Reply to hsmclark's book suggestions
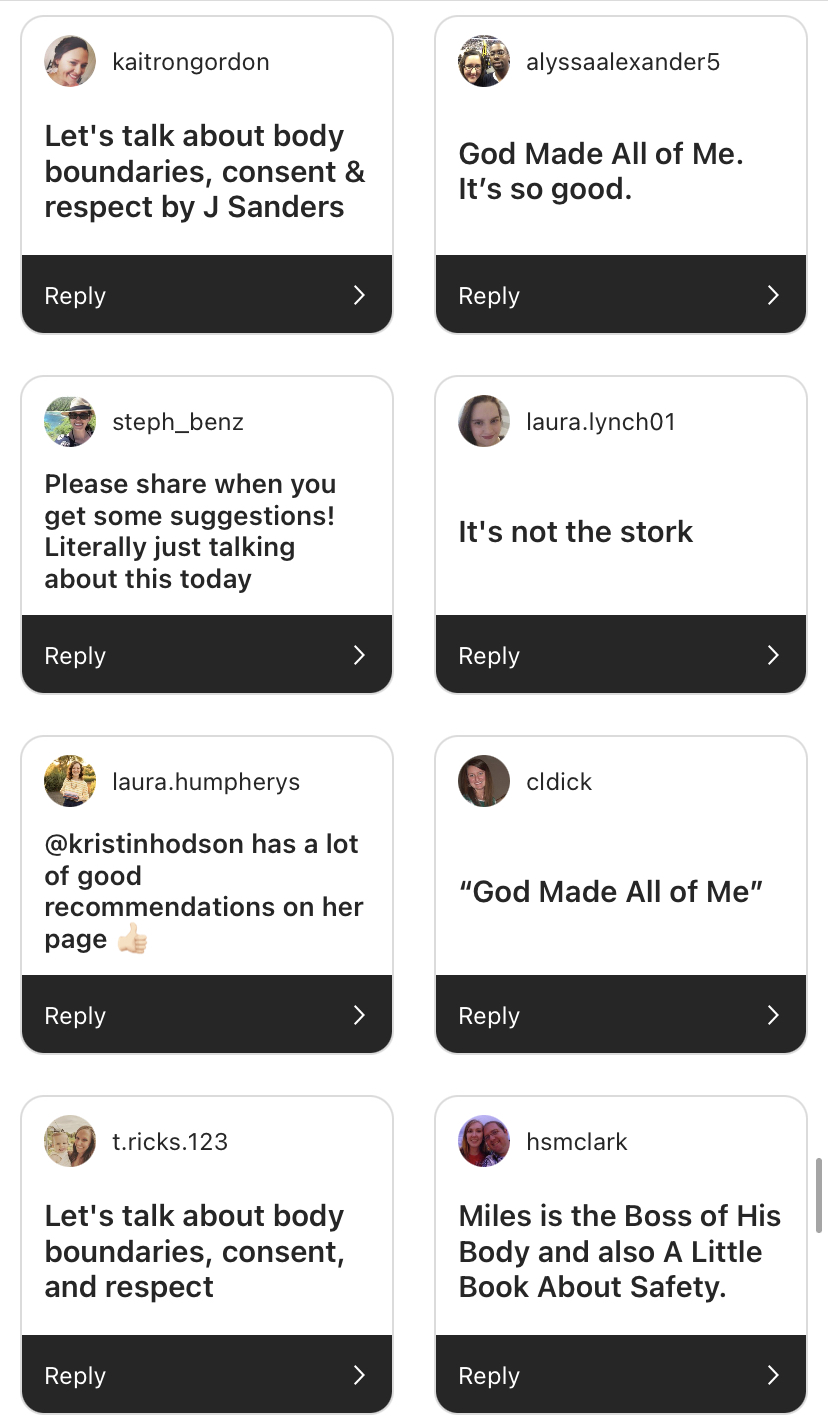Viewport: 828px width, 1427px height. (x=621, y=1375)
